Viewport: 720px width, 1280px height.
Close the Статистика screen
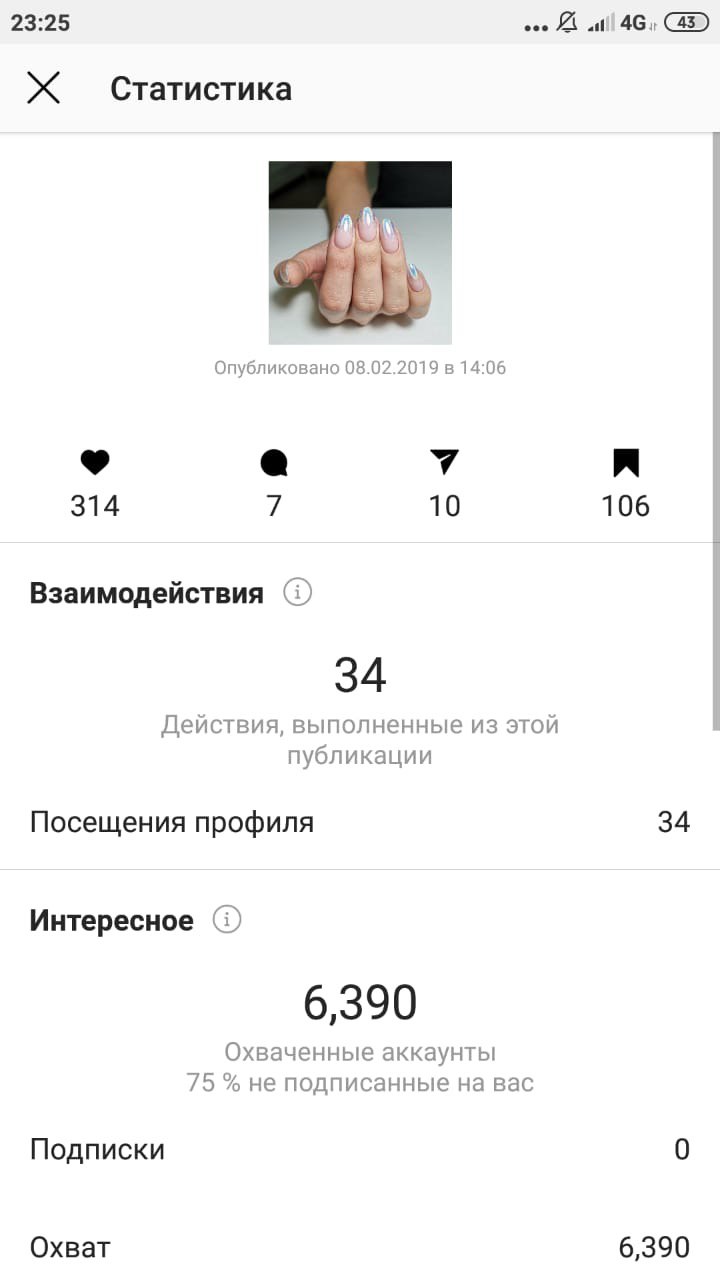click(44, 88)
